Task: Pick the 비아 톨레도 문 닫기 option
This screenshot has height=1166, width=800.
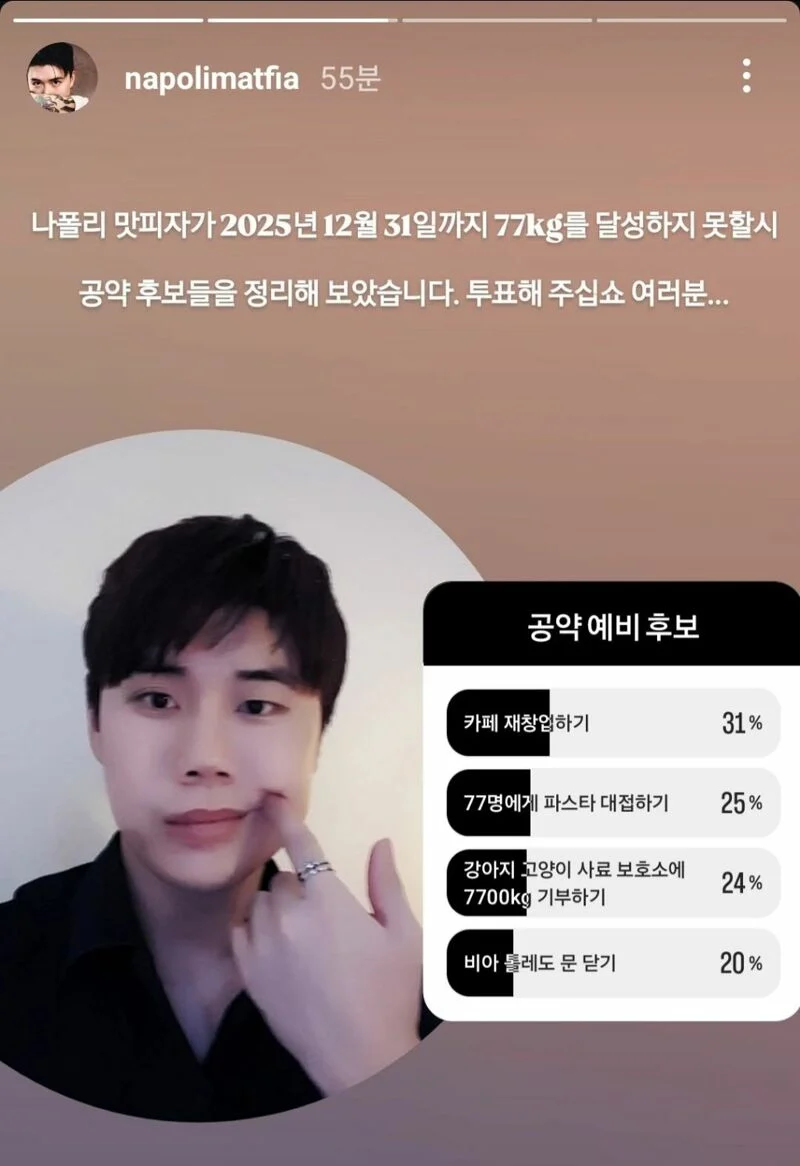Action: point(612,963)
